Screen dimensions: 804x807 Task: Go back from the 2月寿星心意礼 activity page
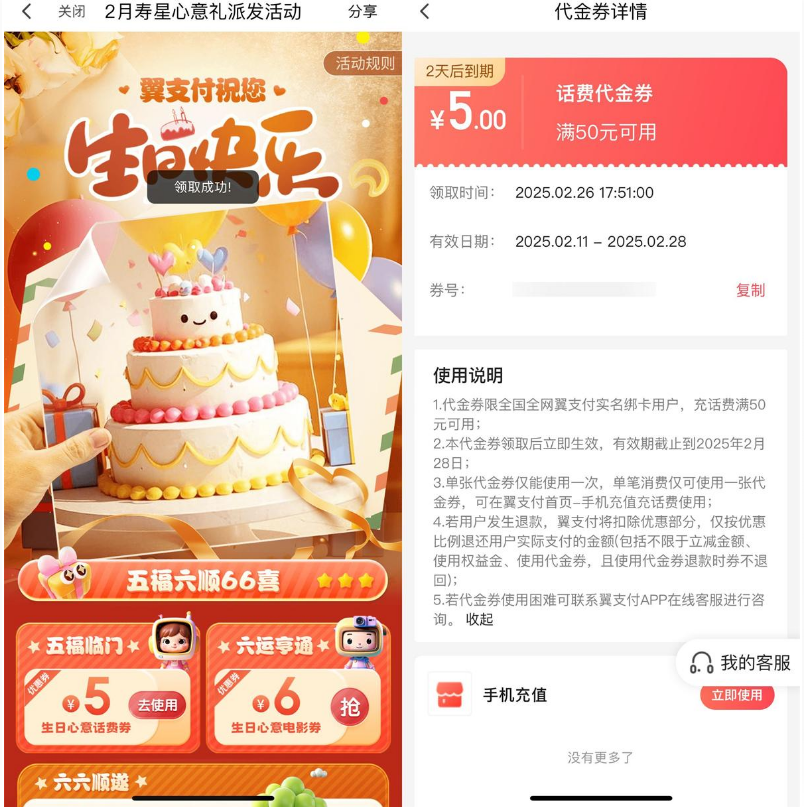(26, 12)
